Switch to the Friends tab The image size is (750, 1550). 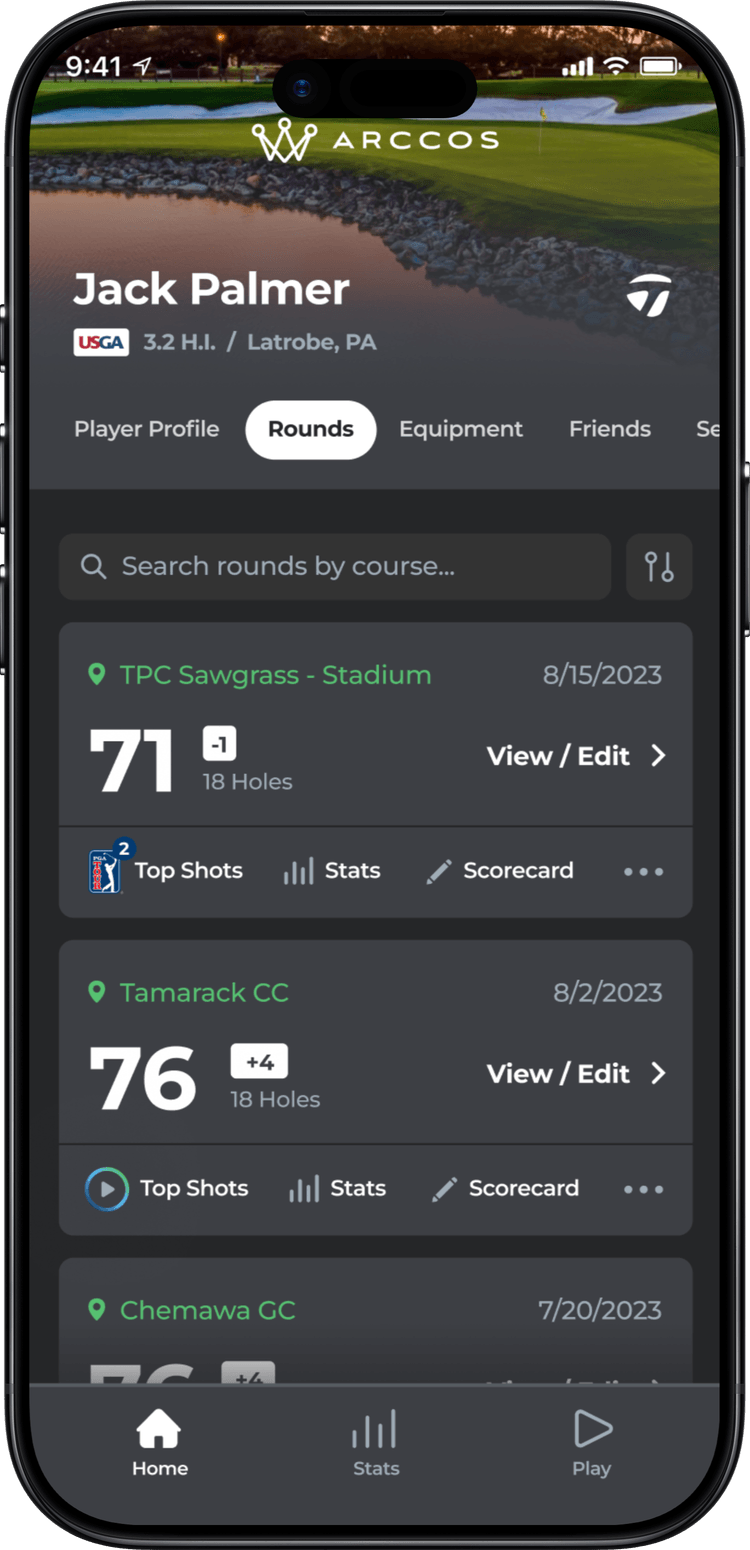pos(610,429)
